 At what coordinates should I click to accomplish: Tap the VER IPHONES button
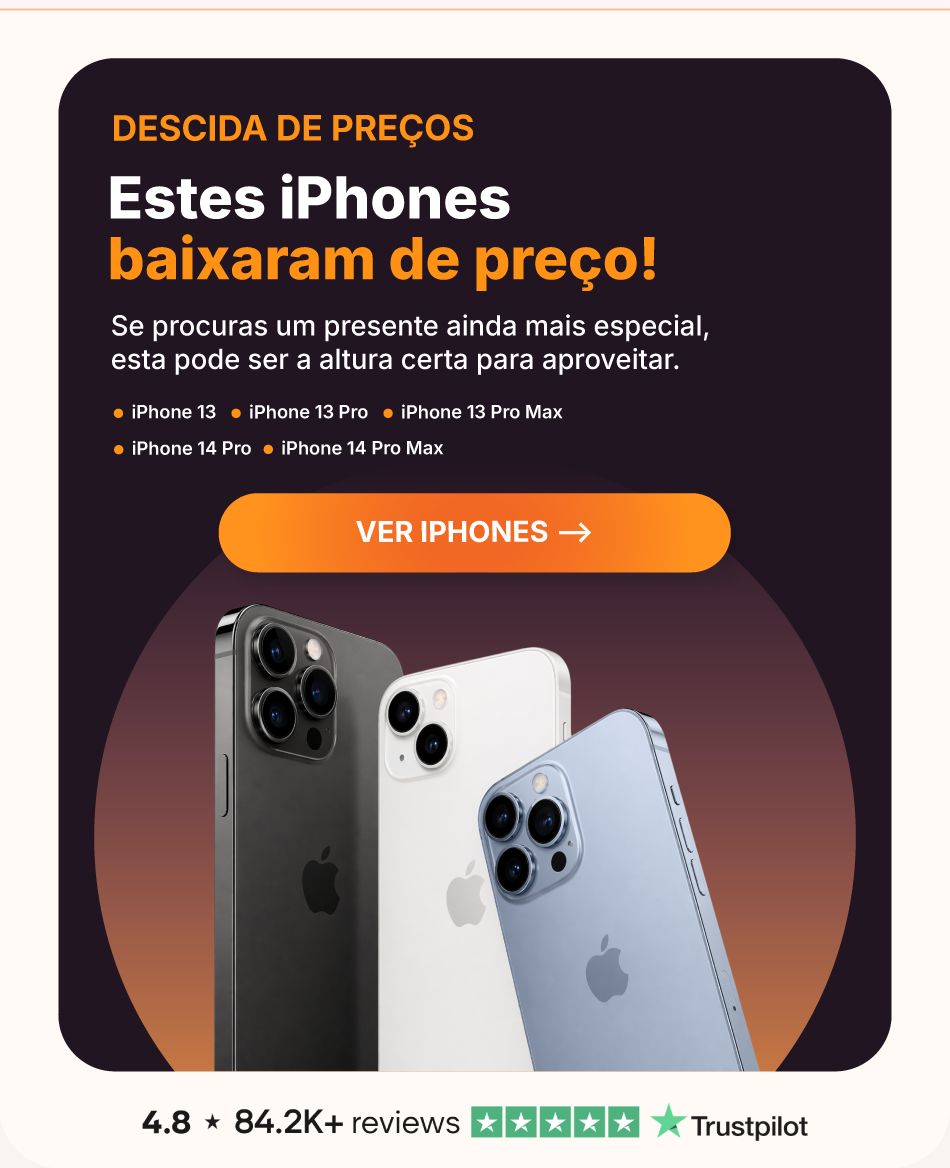(474, 532)
